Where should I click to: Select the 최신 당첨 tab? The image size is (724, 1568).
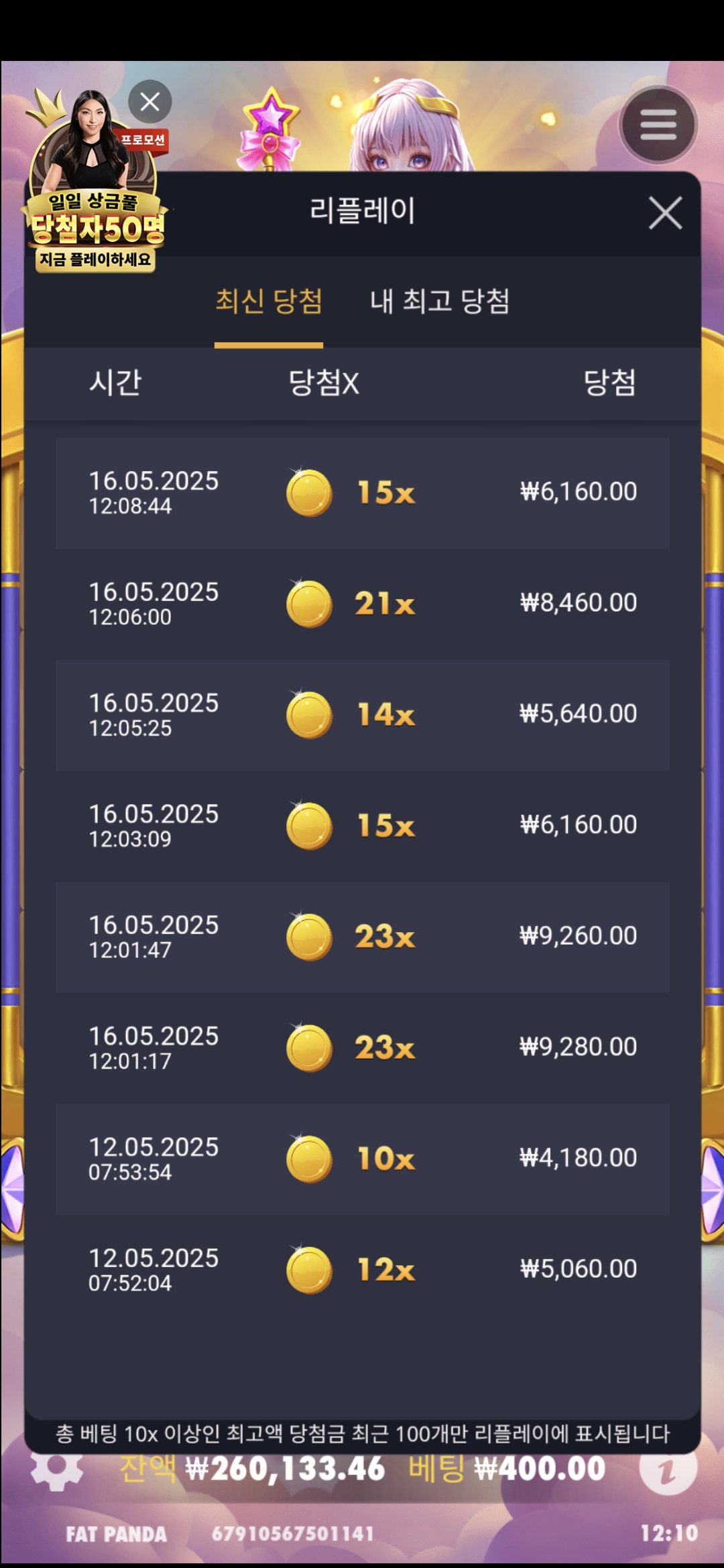269,301
